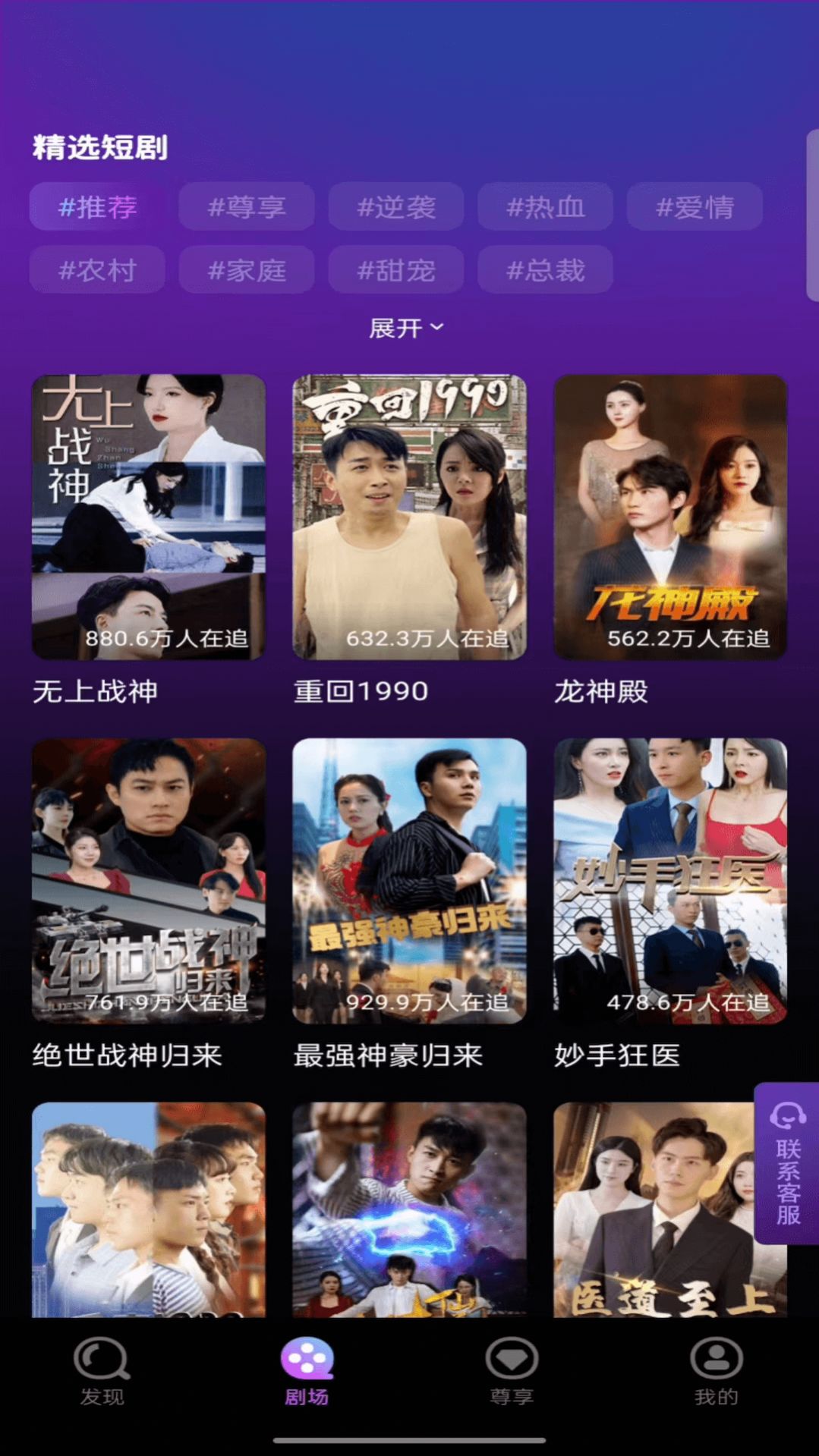Expand the #家庭 family tag option
This screenshot has width=819, height=1456.
[x=246, y=270]
